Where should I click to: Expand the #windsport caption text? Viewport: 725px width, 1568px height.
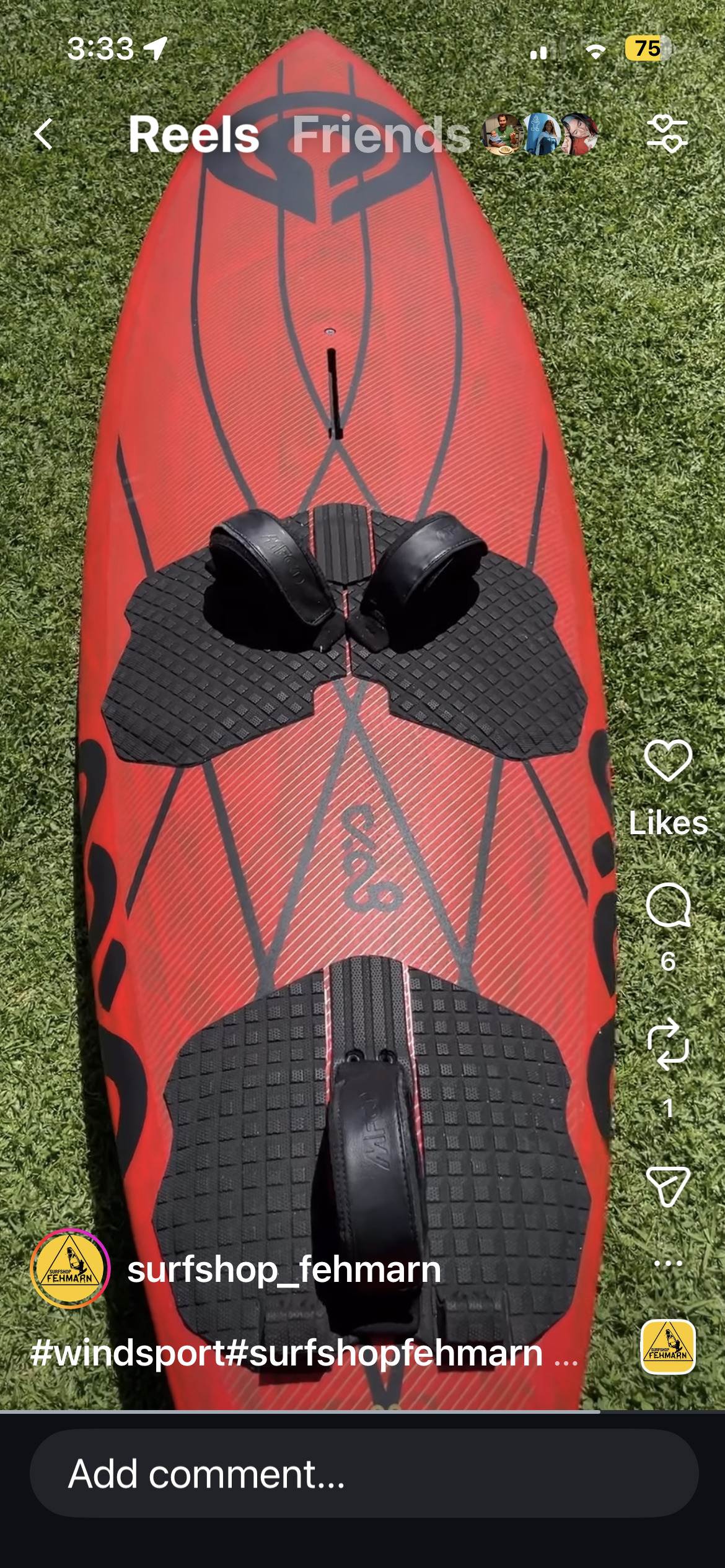[x=304, y=1353]
